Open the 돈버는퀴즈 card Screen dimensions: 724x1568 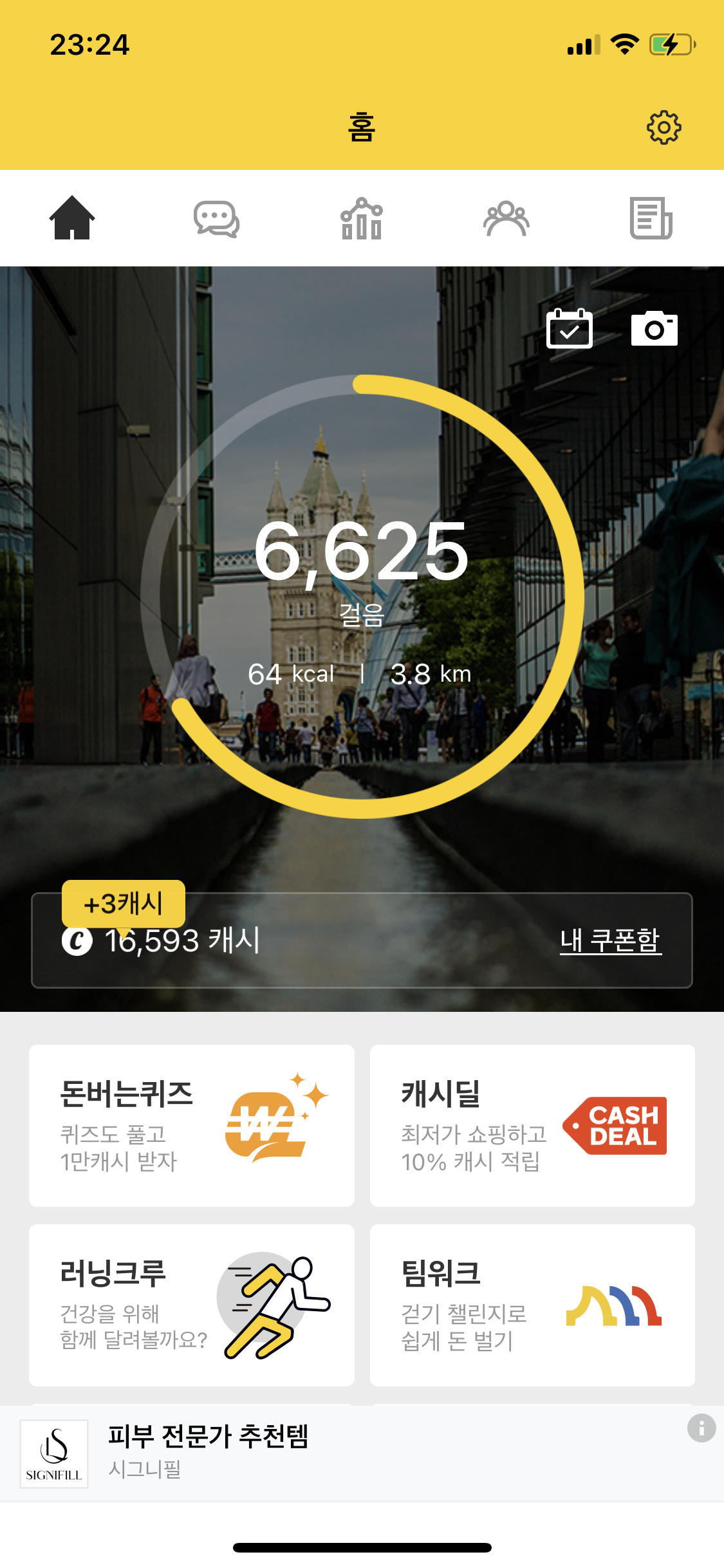click(x=192, y=1125)
